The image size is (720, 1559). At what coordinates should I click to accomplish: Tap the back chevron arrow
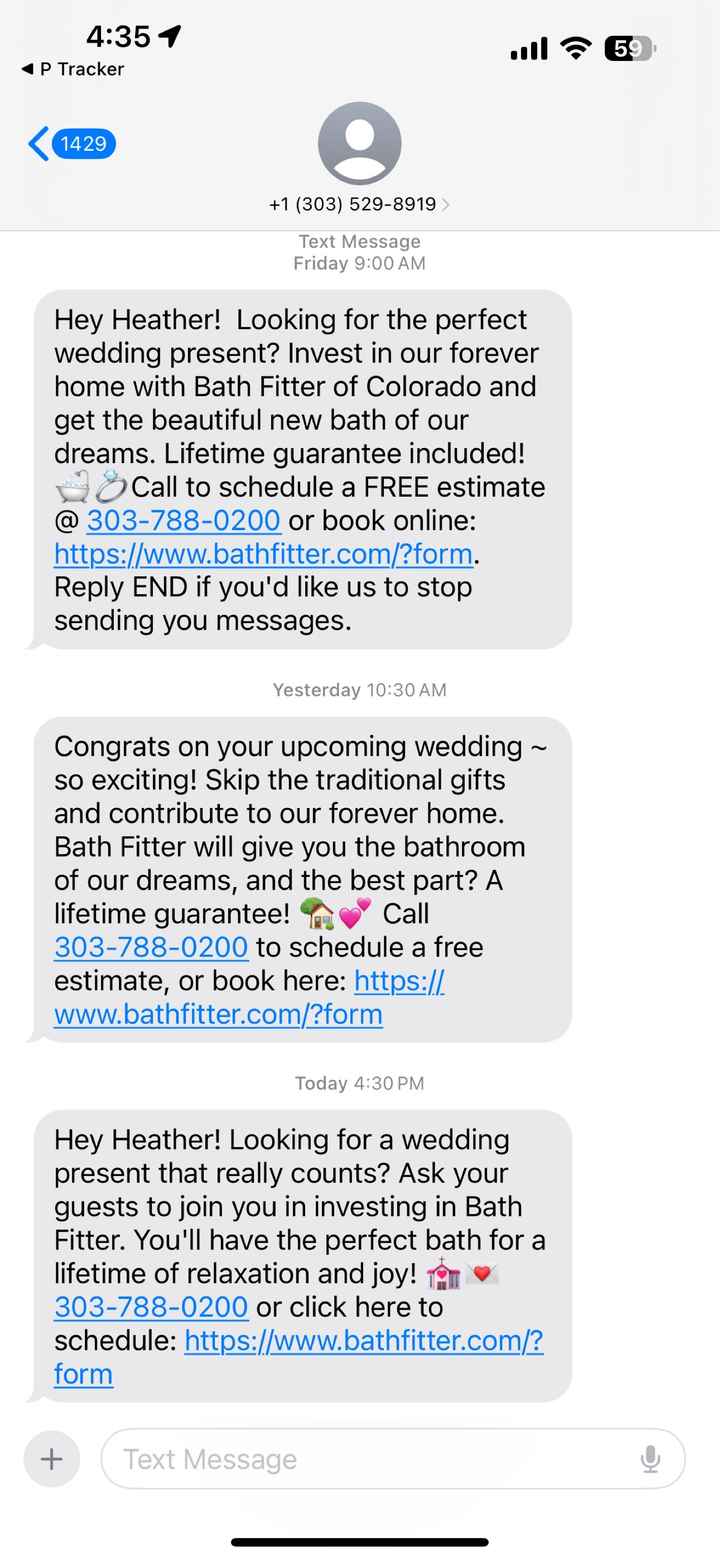[37, 143]
